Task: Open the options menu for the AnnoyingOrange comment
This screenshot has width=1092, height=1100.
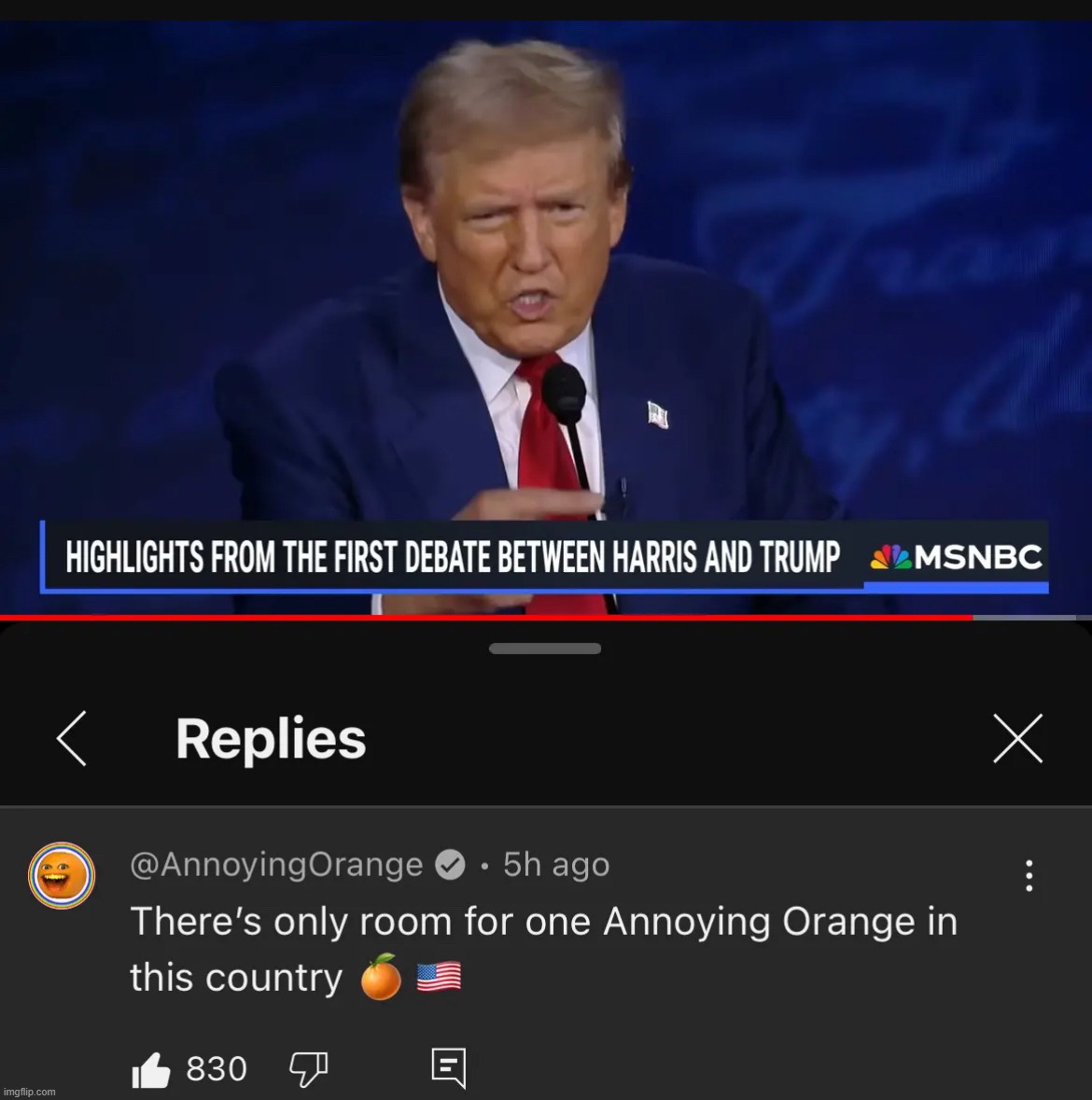Action: (x=1029, y=875)
